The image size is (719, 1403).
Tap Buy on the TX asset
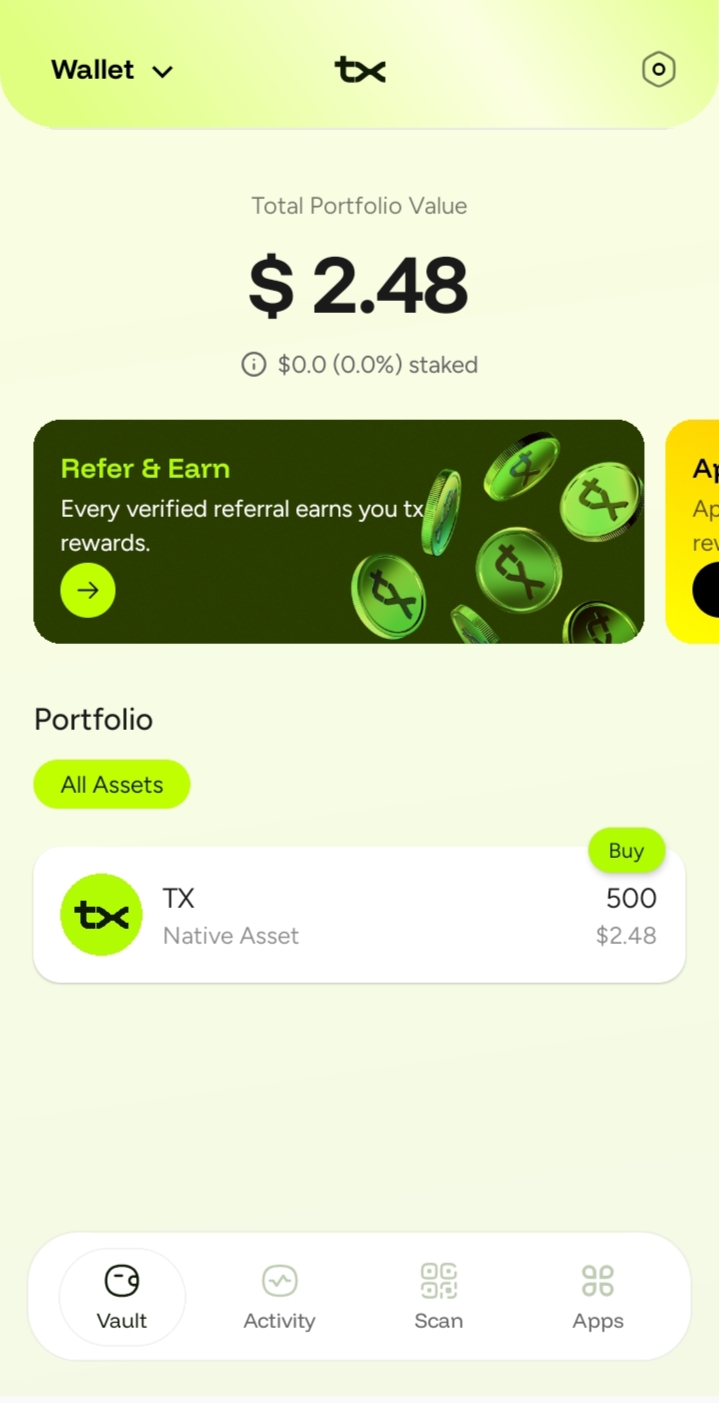(x=626, y=851)
